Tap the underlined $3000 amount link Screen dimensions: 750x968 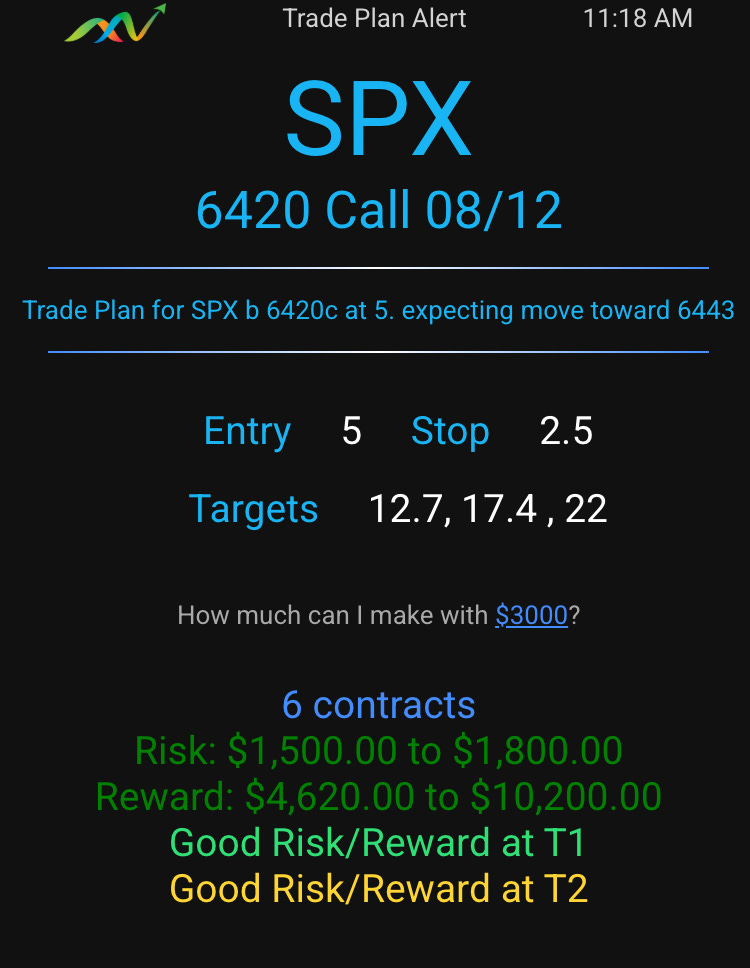tap(531, 615)
